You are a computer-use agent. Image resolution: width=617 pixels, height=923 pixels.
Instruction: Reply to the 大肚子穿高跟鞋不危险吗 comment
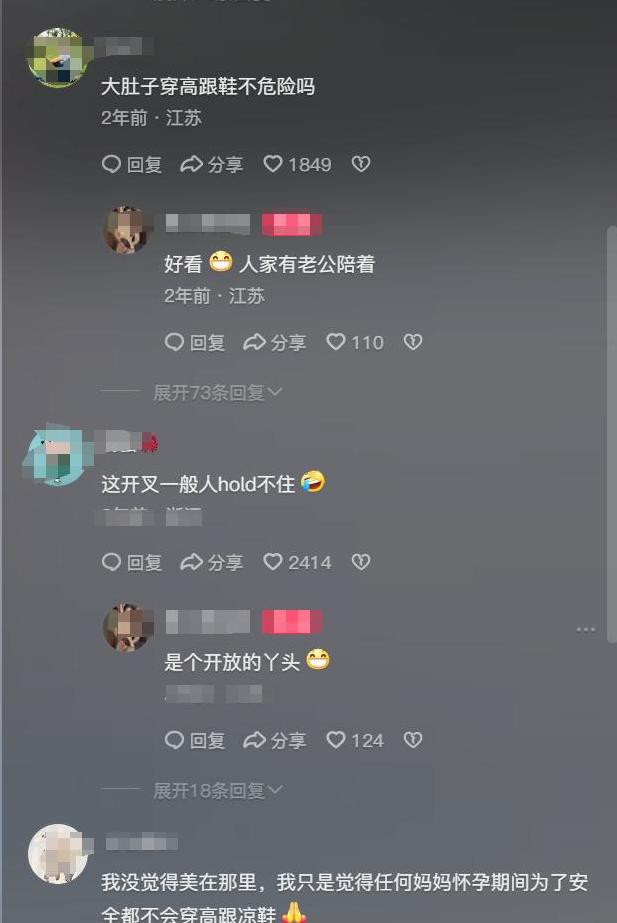(132, 164)
